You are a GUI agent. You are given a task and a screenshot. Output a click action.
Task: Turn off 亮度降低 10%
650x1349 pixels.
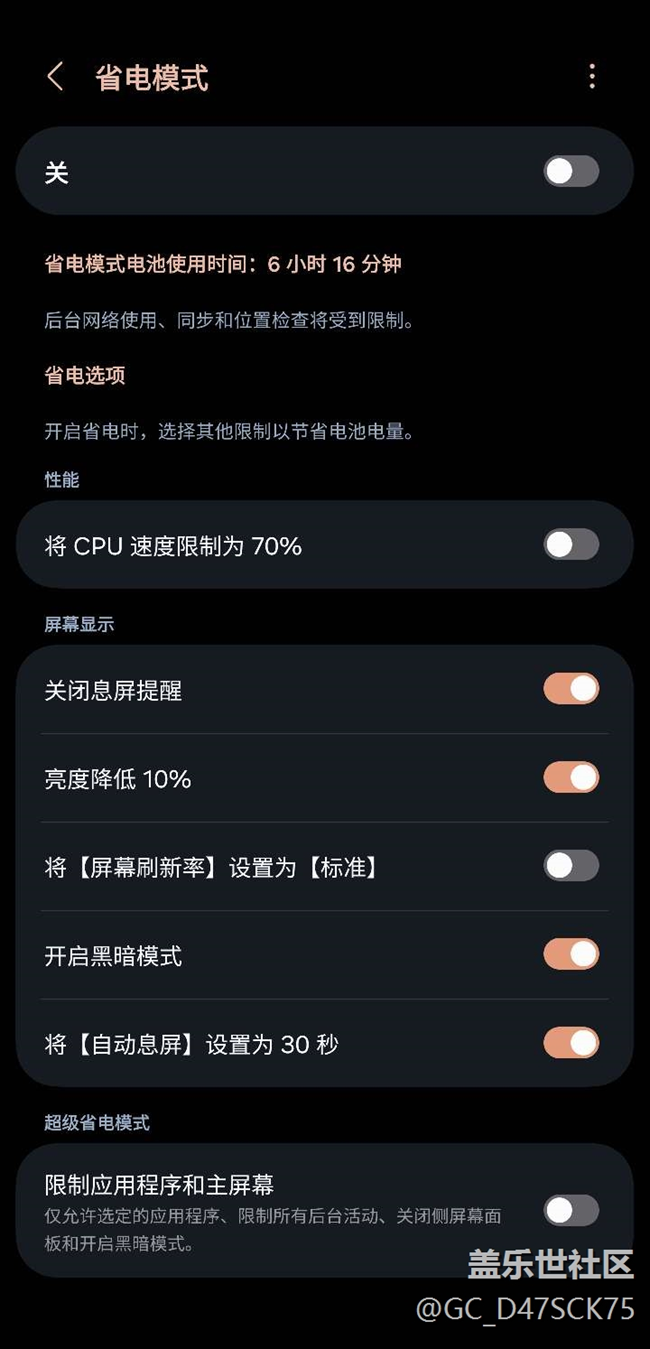pos(571,778)
